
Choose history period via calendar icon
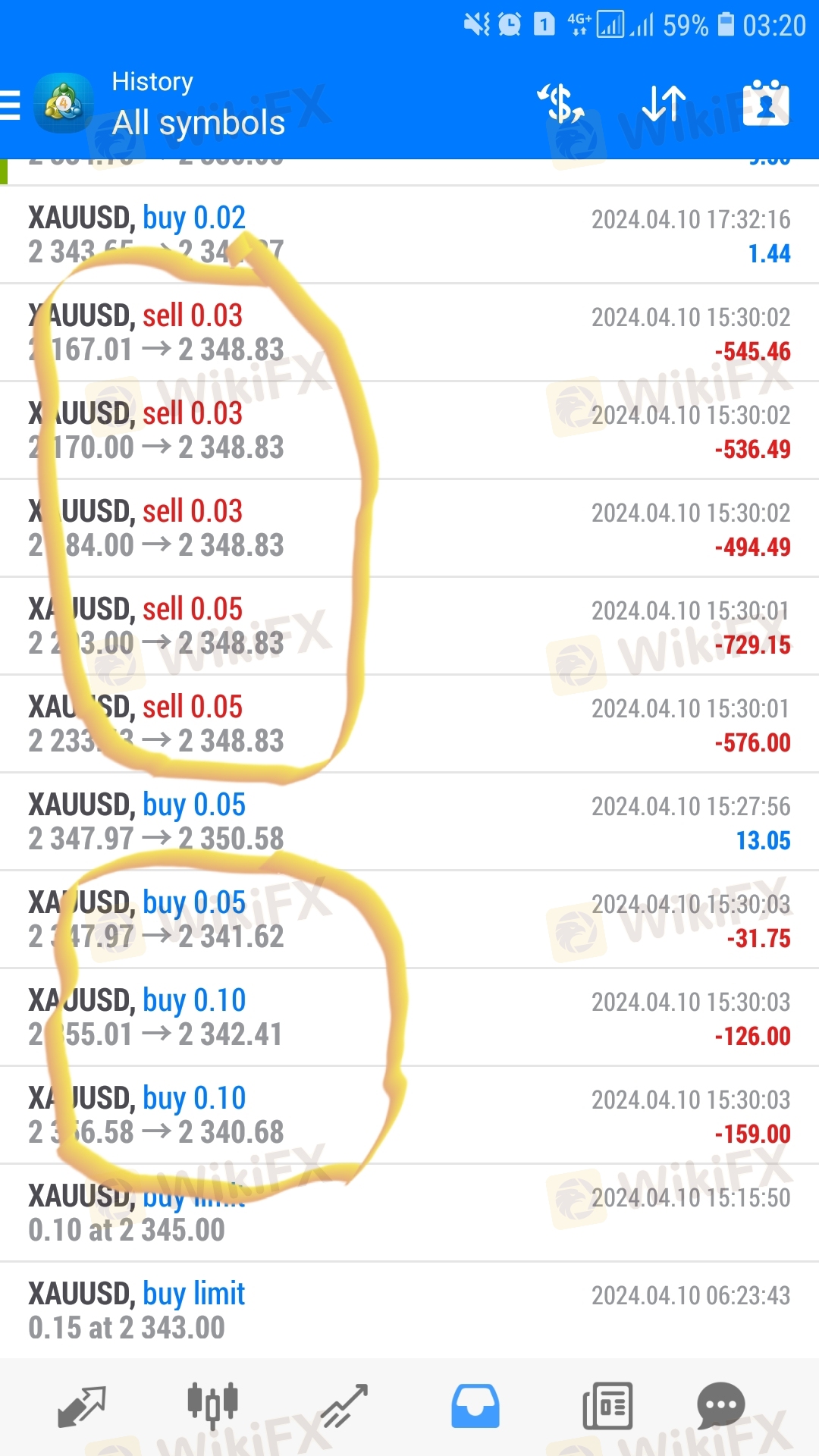(x=766, y=104)
